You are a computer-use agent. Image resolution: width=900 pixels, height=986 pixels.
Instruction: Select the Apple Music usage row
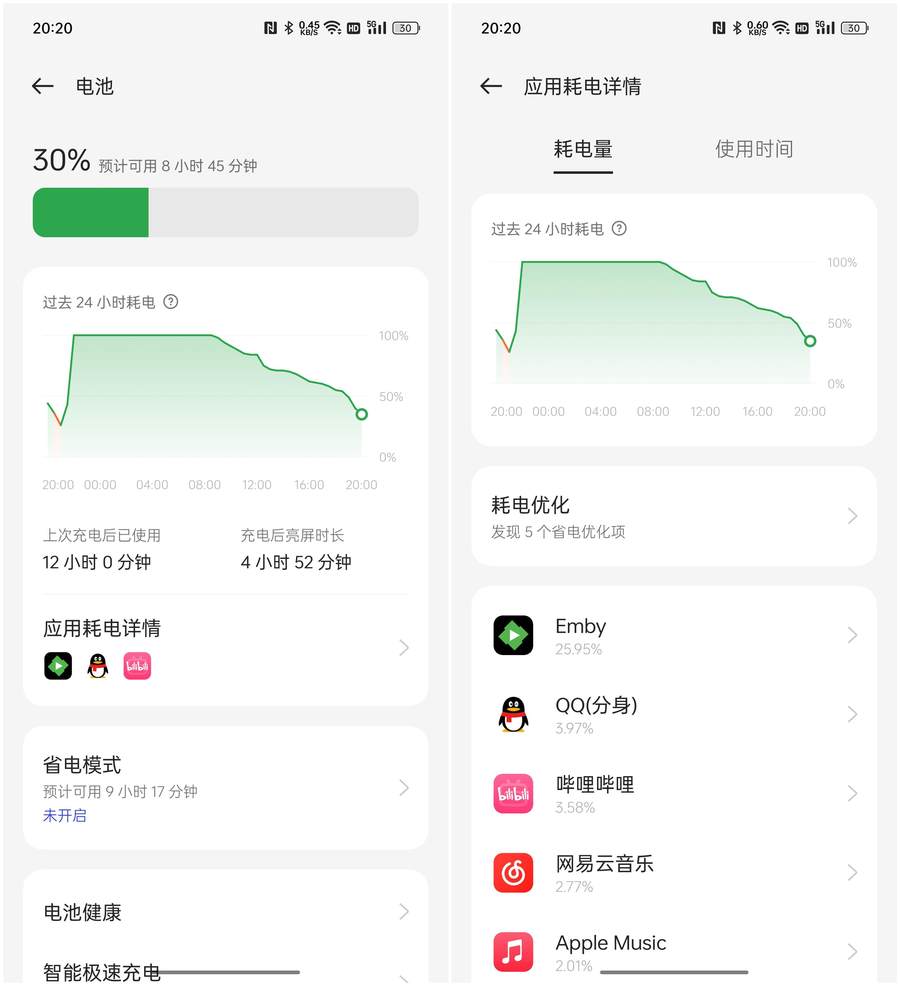(x=673, y=951)
